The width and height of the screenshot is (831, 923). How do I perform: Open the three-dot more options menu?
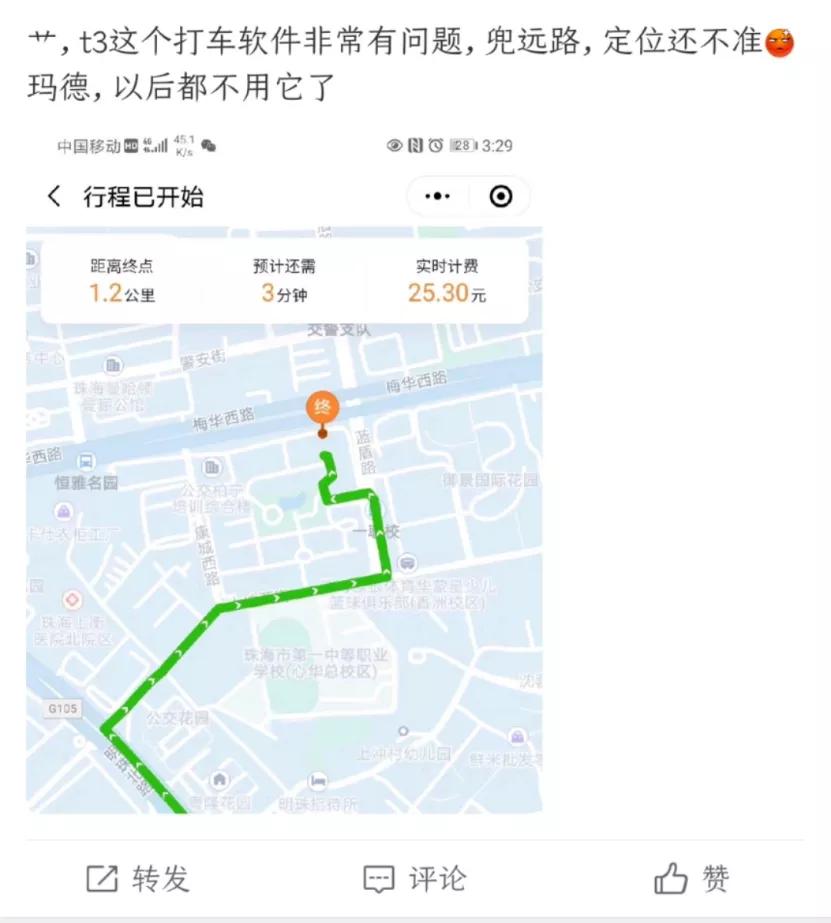click(x=436, y=196)
